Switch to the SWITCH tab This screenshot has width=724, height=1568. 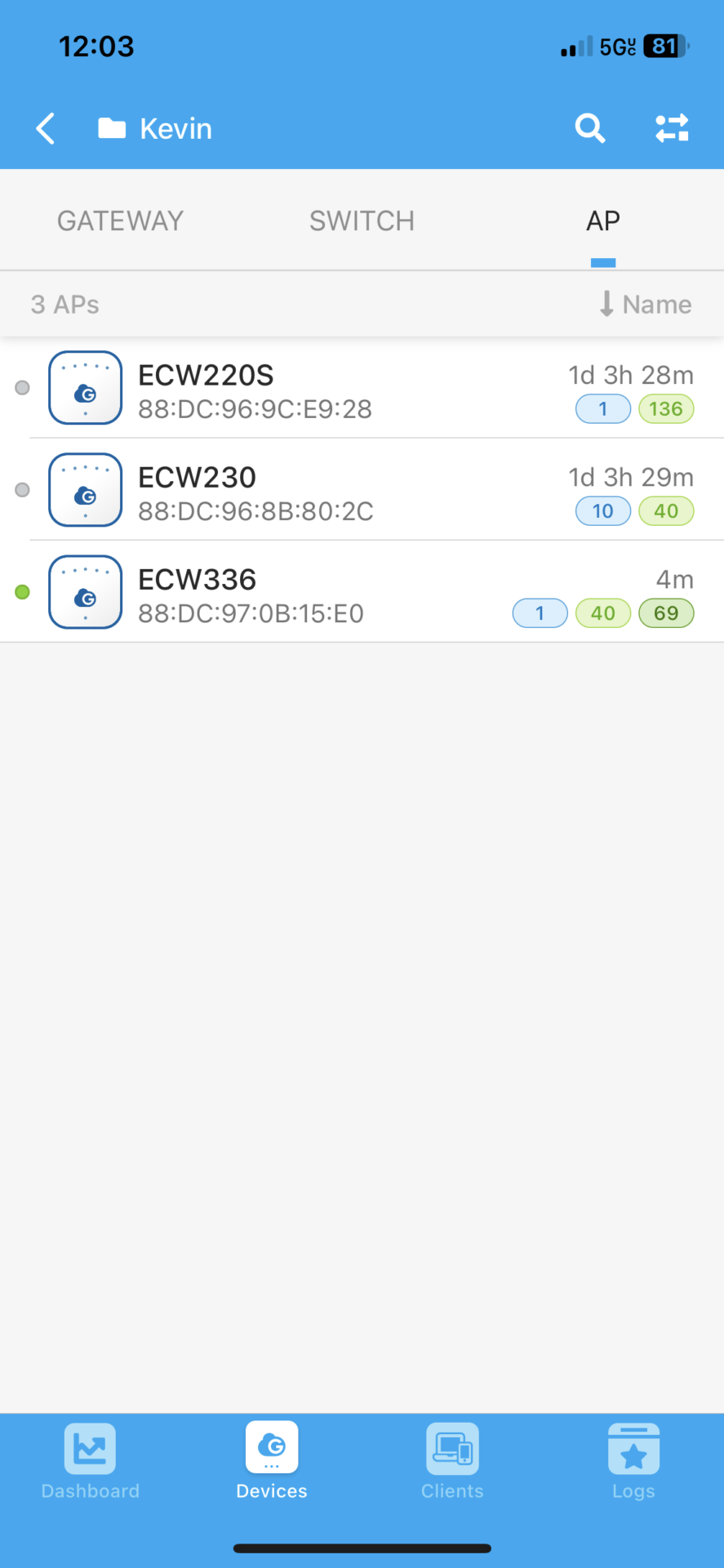362,220
